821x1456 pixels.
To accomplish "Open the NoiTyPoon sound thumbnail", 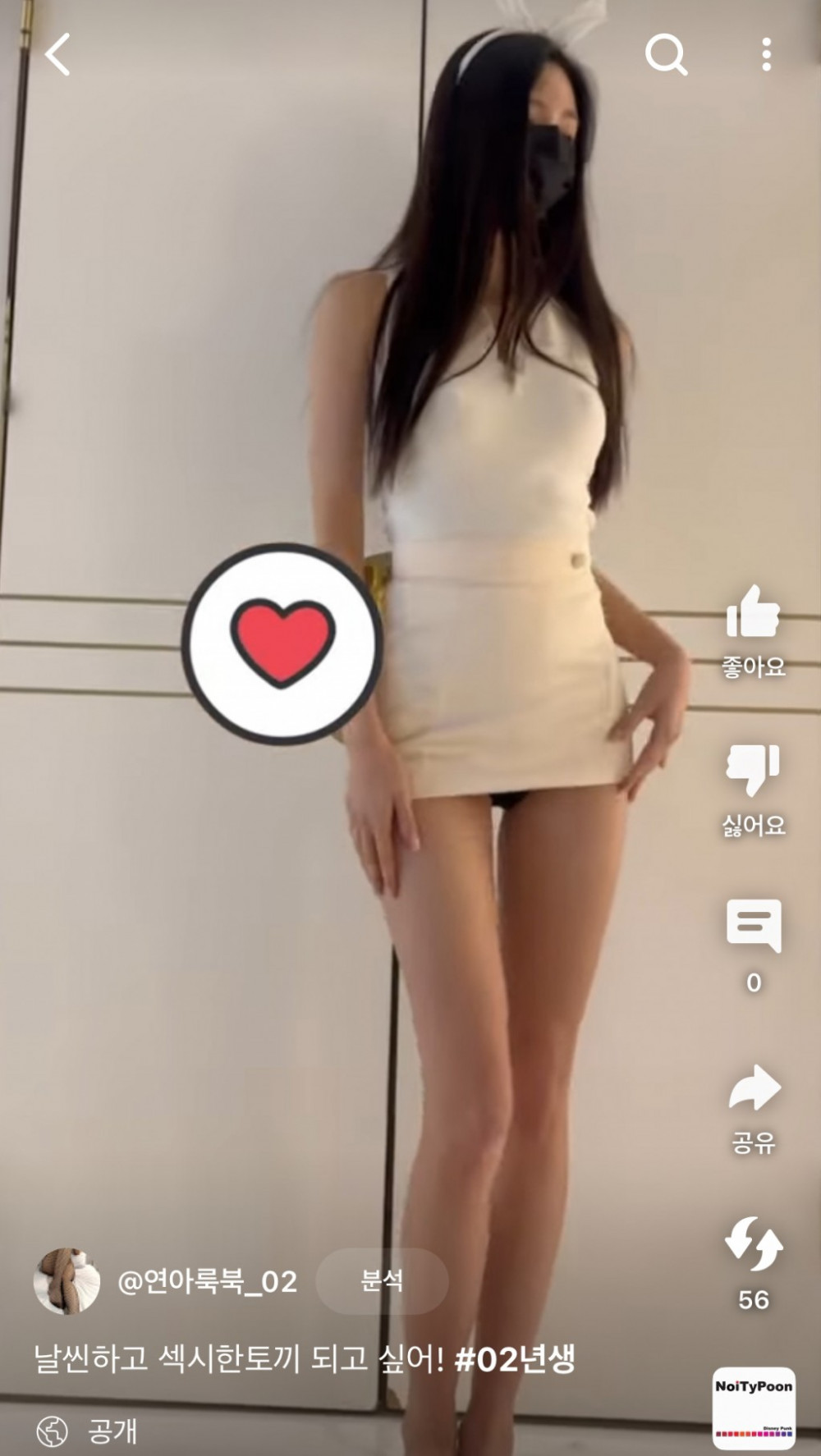I will [753, 1408].
